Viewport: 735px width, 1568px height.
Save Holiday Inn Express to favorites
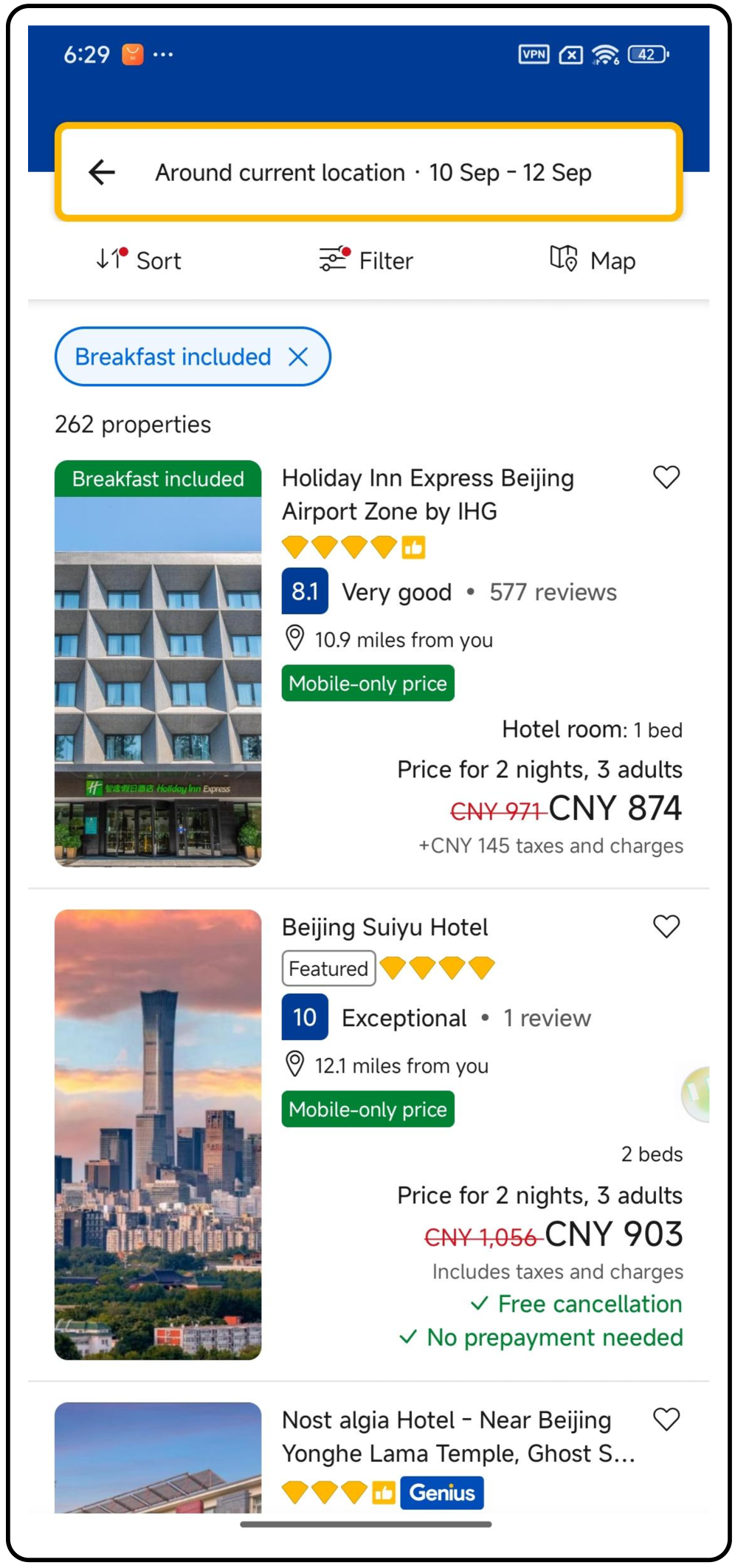(666, 478)
